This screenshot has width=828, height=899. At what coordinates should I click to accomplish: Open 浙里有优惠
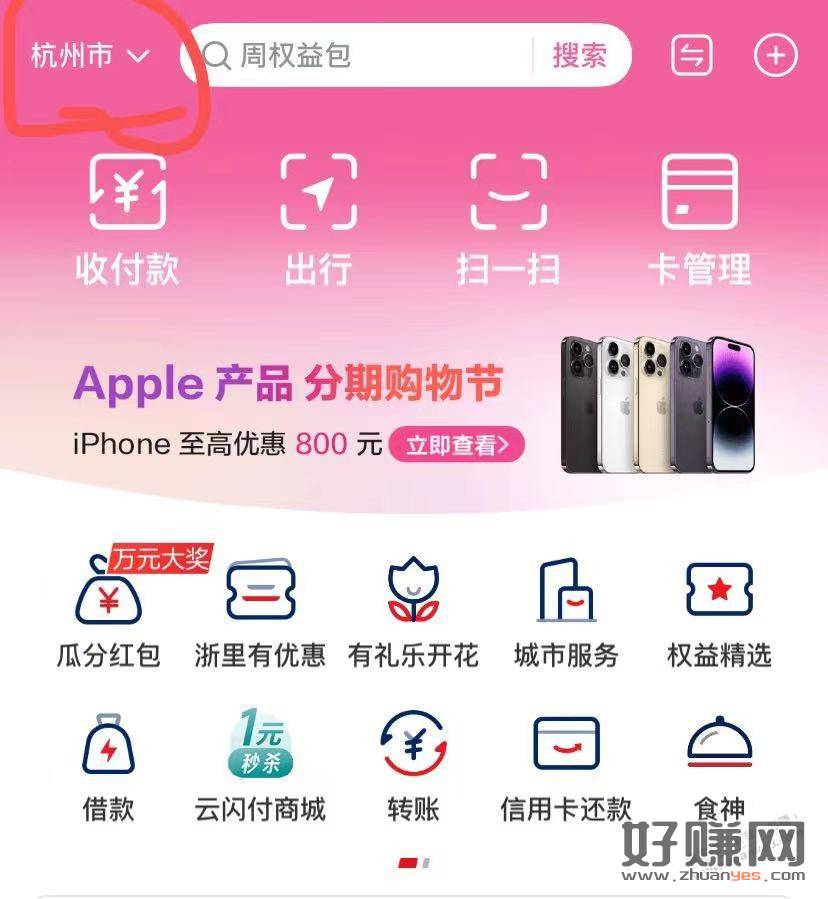click(260, 610)
